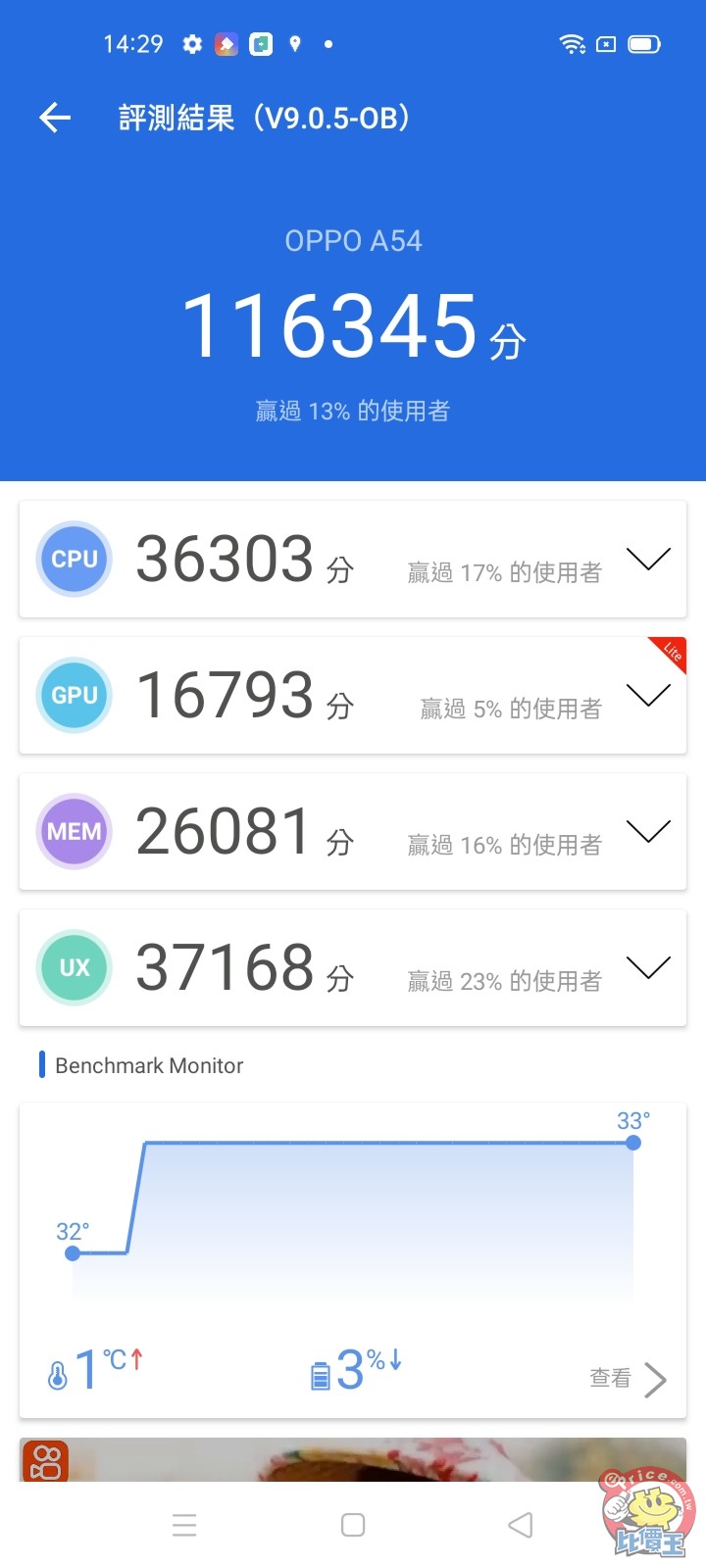Tap the back arrow to leave results
This screenshot has width=706, height=1568.
pos(55,118)
